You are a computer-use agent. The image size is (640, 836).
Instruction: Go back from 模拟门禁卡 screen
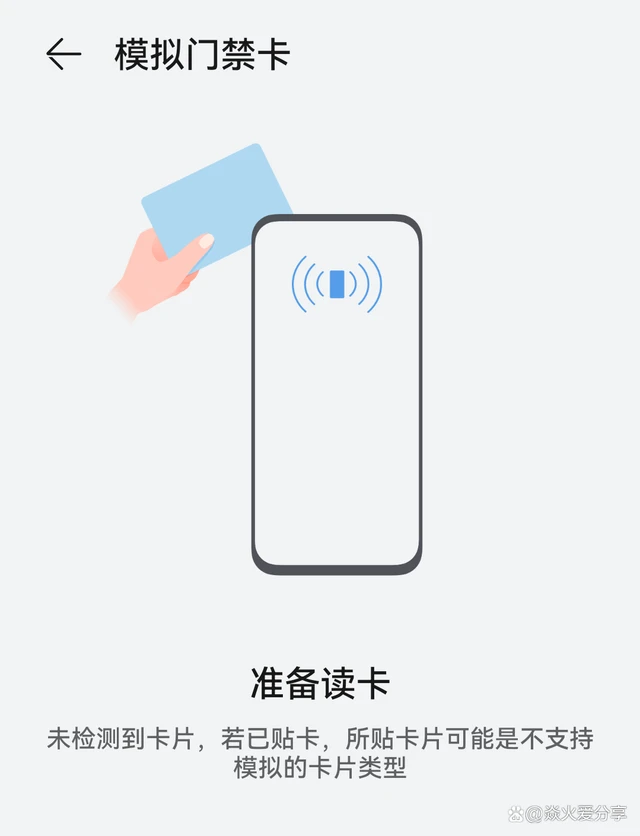pos(63,55)
